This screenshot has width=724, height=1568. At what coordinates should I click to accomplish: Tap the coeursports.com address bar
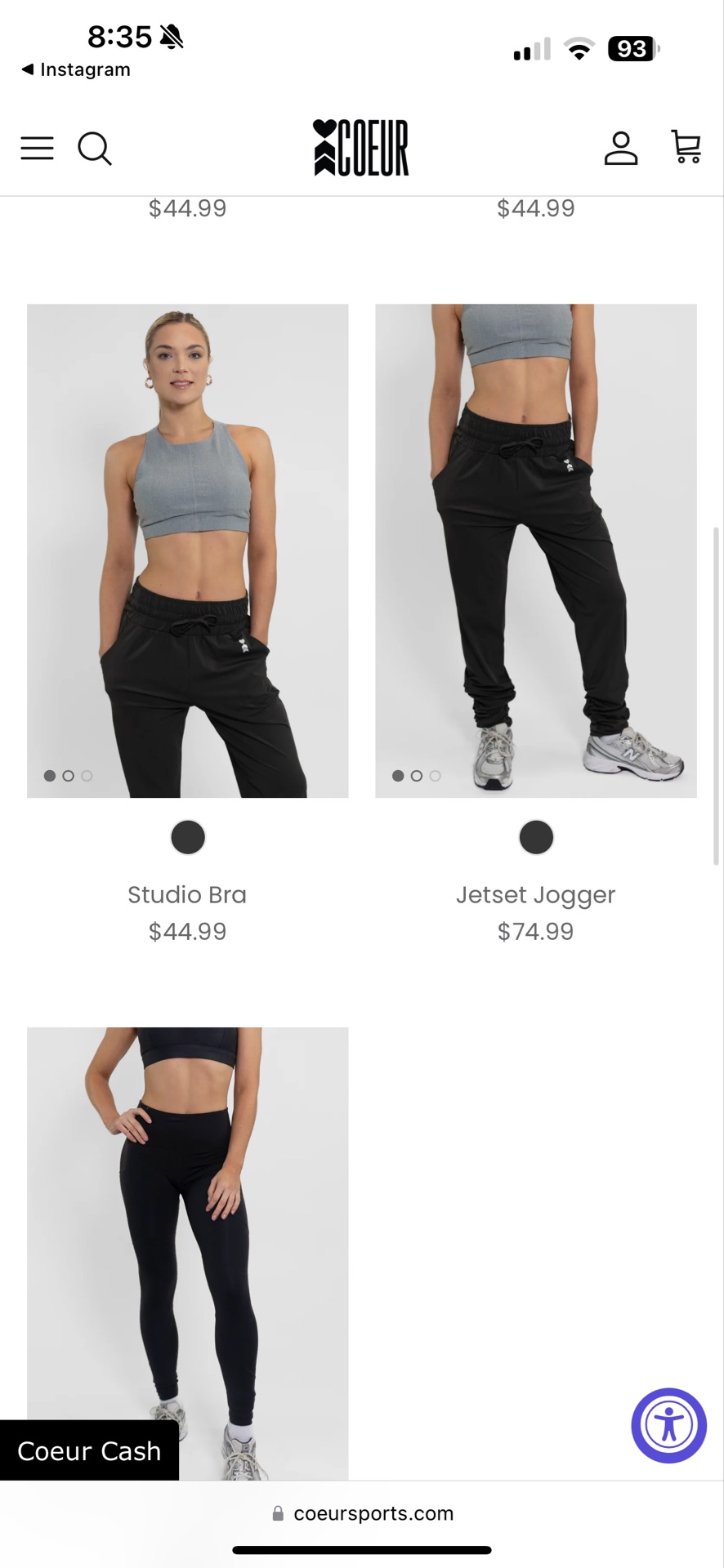point(362,1513)
